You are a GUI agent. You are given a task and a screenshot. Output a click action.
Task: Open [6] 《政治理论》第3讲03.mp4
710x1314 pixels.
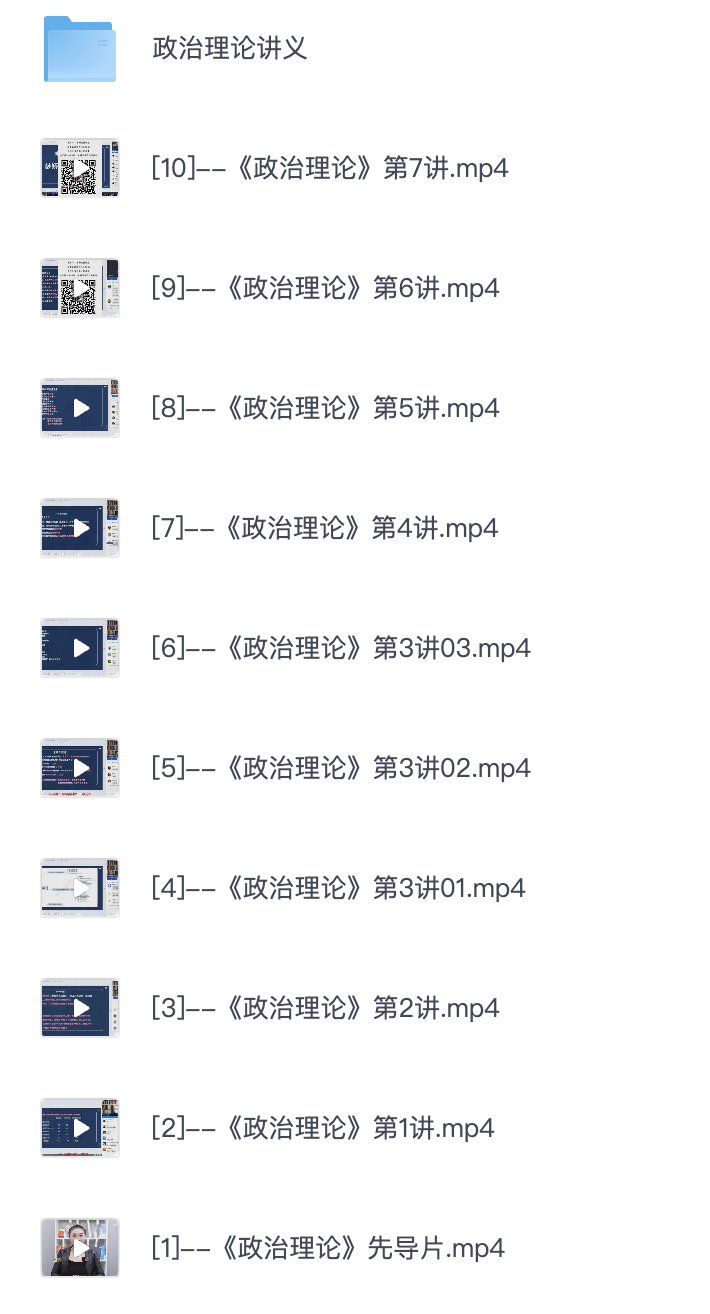(340, 648)
